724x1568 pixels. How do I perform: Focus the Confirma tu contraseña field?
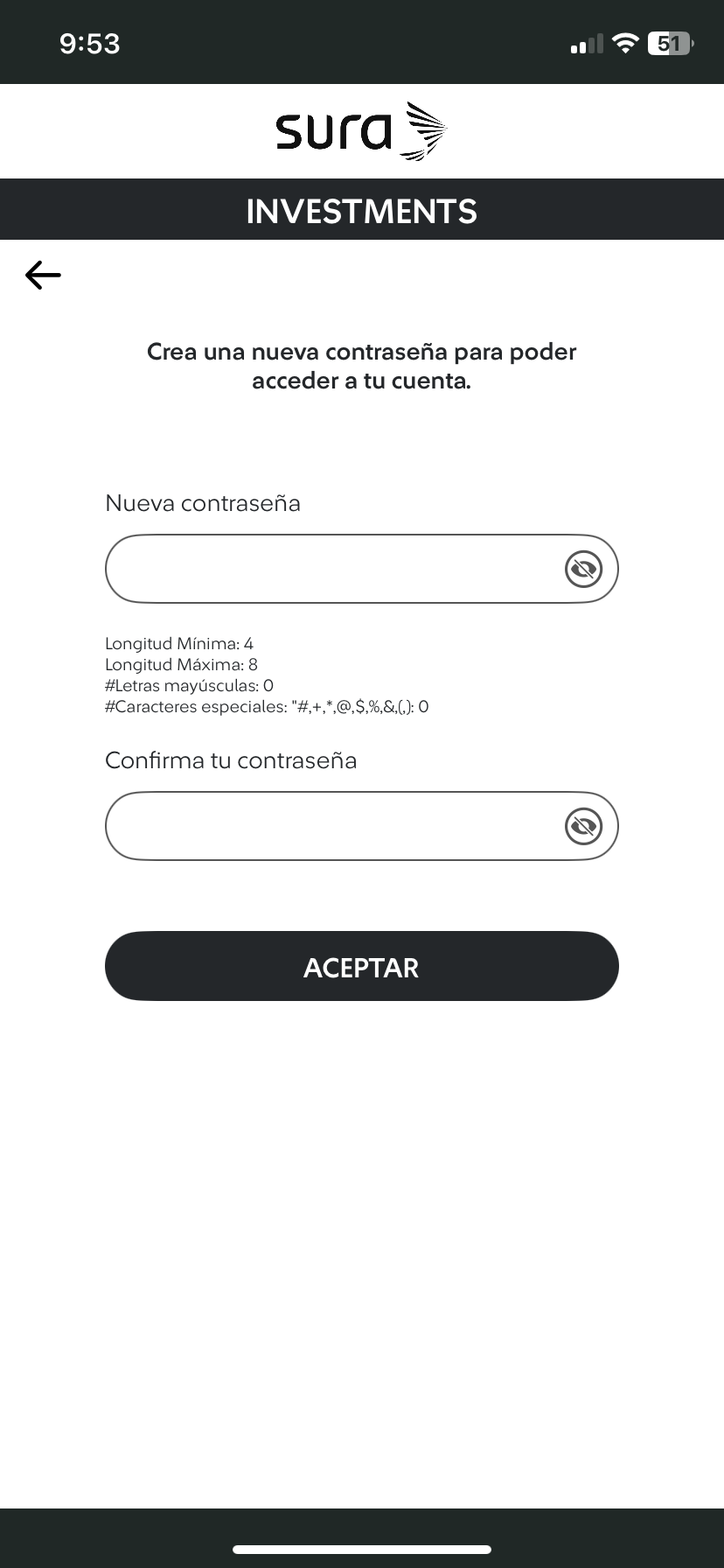click(x=332, y=826)
